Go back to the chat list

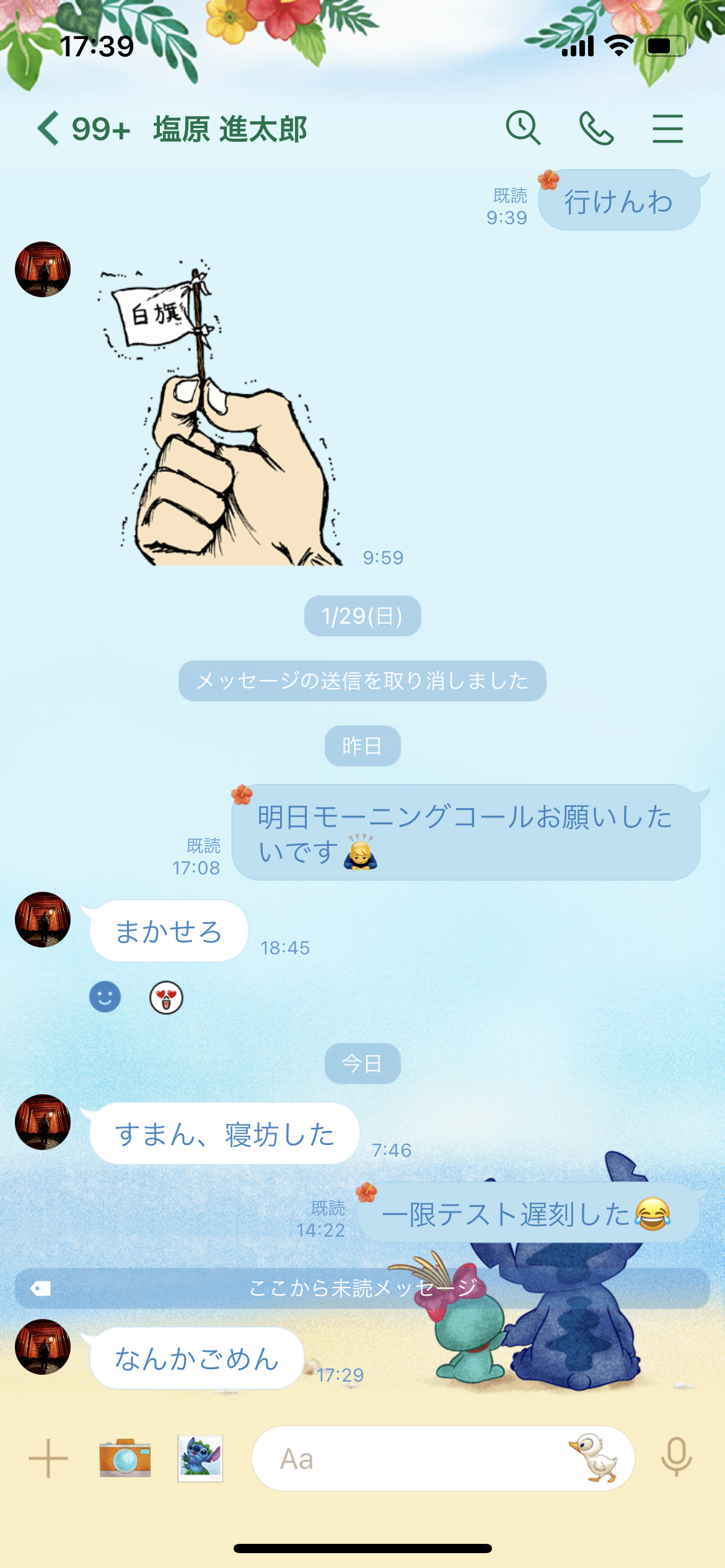click(48, 129)
